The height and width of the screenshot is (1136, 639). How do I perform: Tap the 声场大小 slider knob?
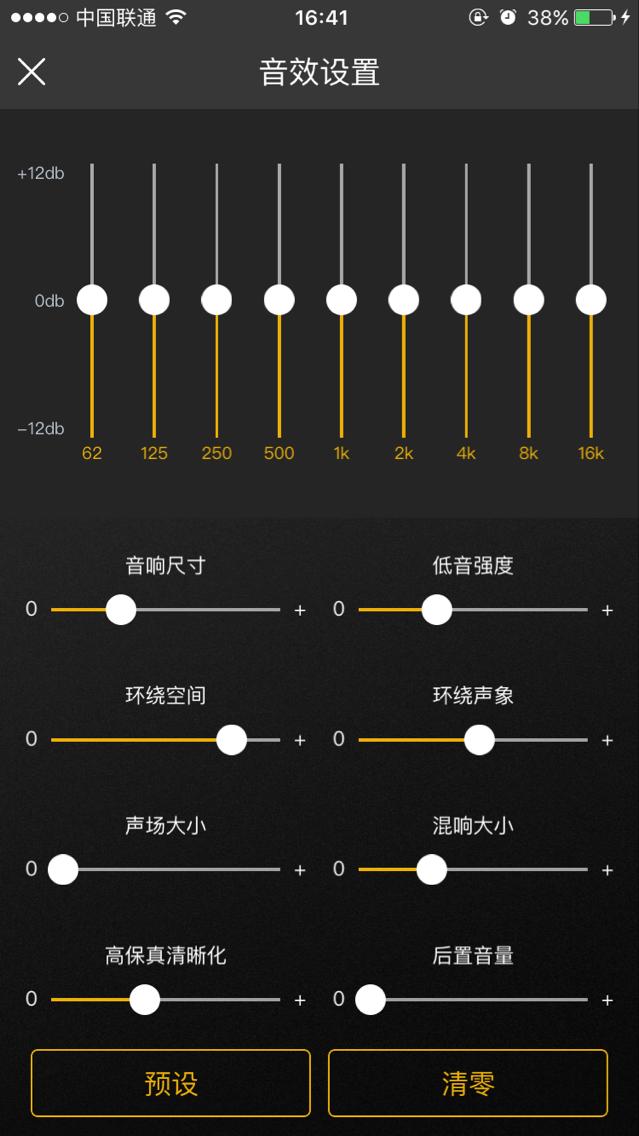tap(63, 870)
